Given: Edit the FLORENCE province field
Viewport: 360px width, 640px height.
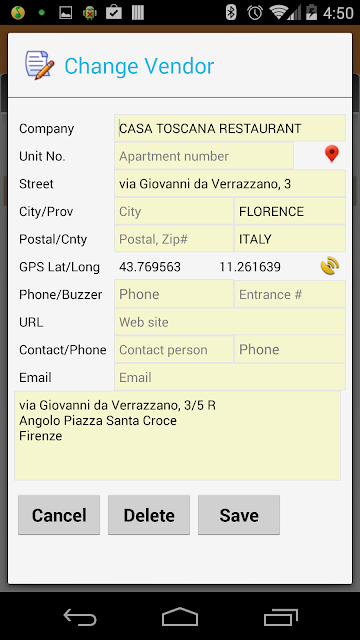Looking at the screenshot, I should click(290, 211).
